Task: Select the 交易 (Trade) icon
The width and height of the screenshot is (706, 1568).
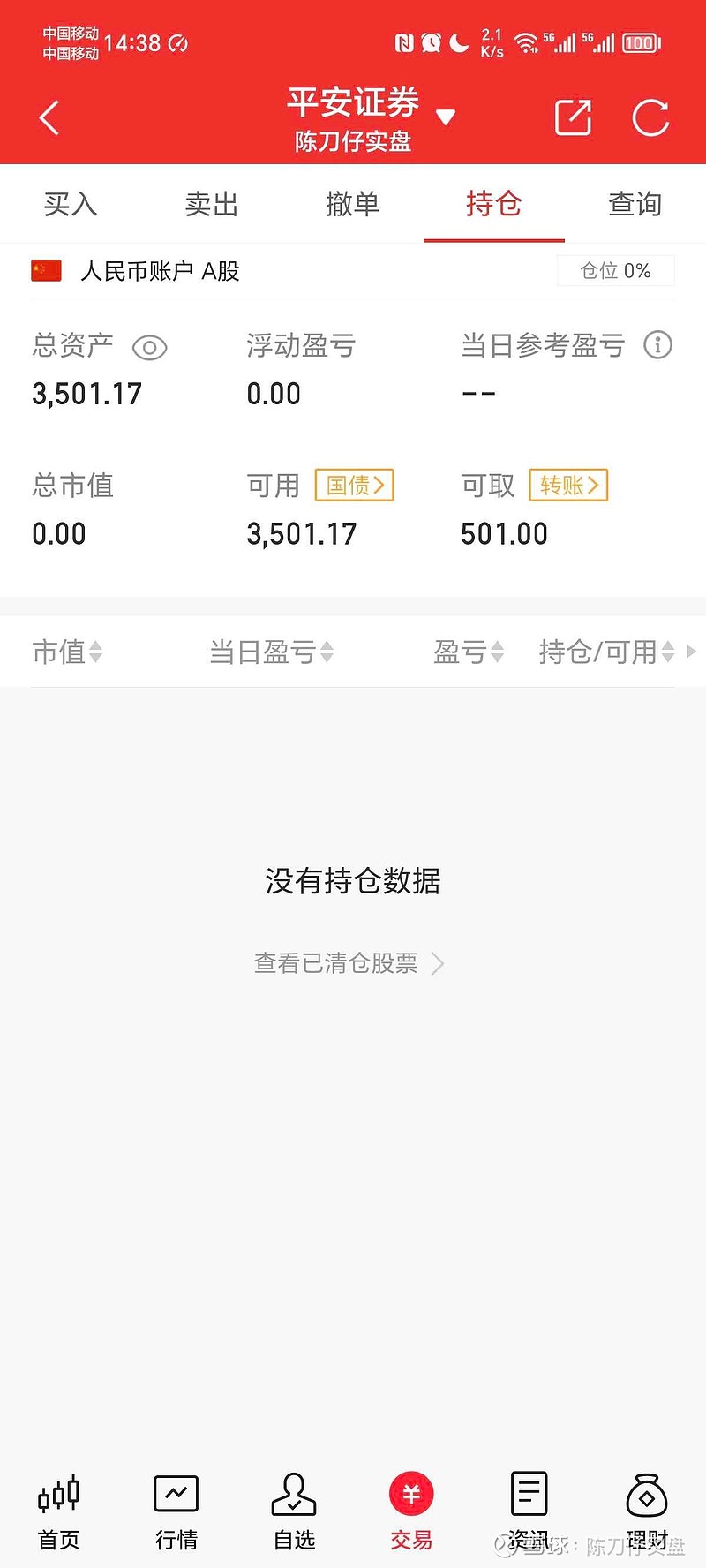Action: pos(410,1510)
